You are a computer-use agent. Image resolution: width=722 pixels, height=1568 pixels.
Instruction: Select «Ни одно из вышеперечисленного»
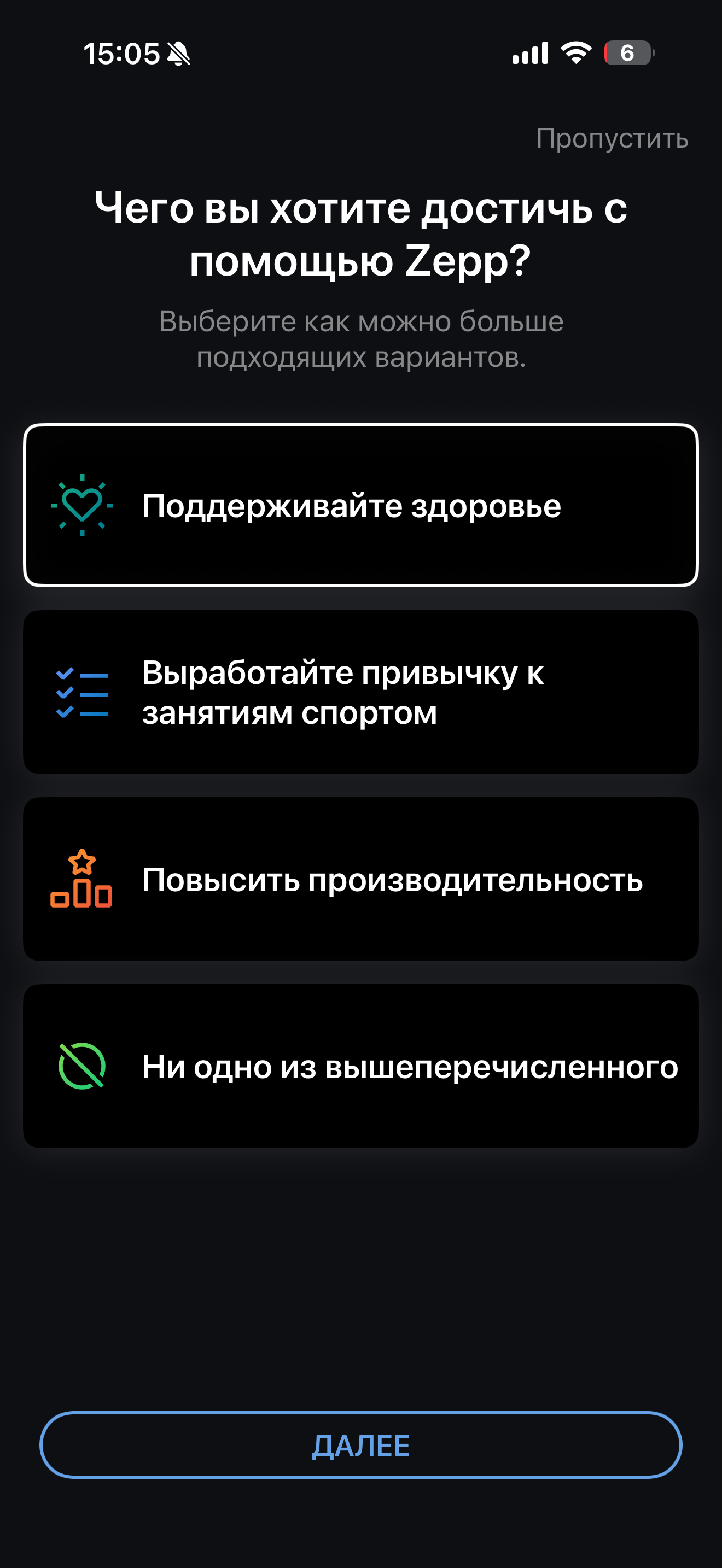click(x=360, y=1066)
